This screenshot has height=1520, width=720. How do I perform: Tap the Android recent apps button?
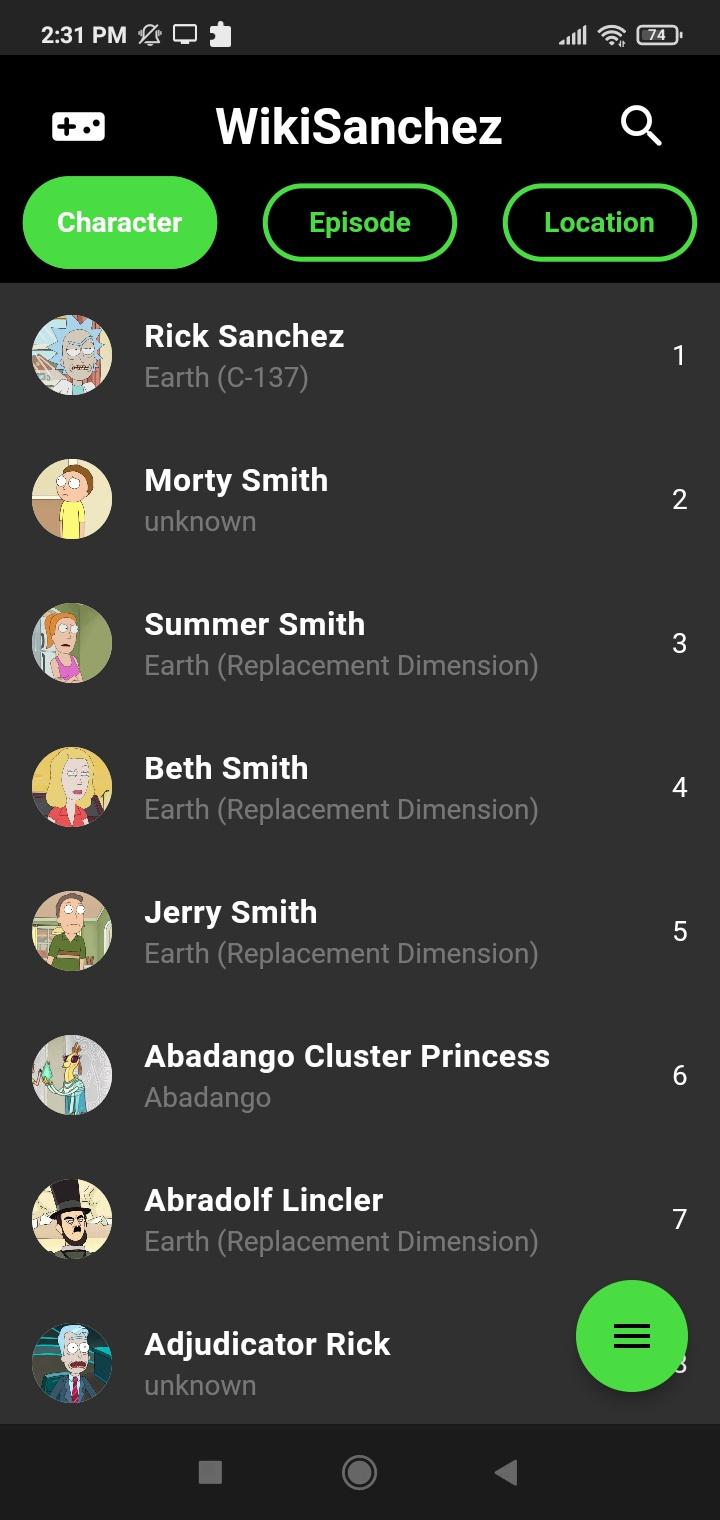point(209,1472)
